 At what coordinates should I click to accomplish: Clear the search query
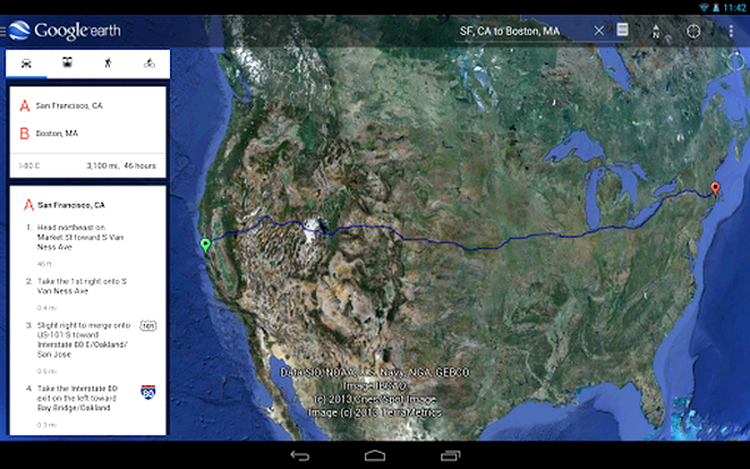pos(599,31)
